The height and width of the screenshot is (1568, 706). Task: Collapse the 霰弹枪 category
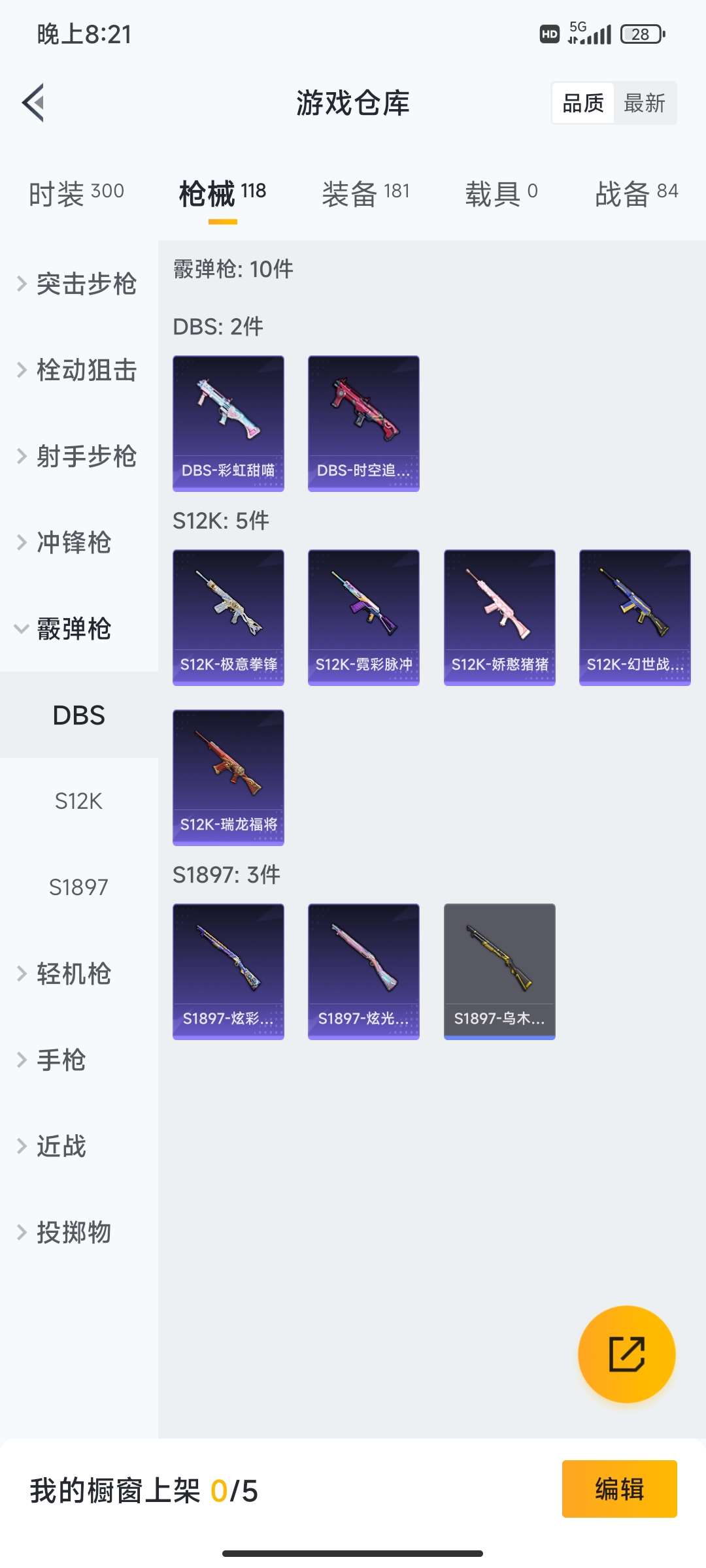[73, 629]
